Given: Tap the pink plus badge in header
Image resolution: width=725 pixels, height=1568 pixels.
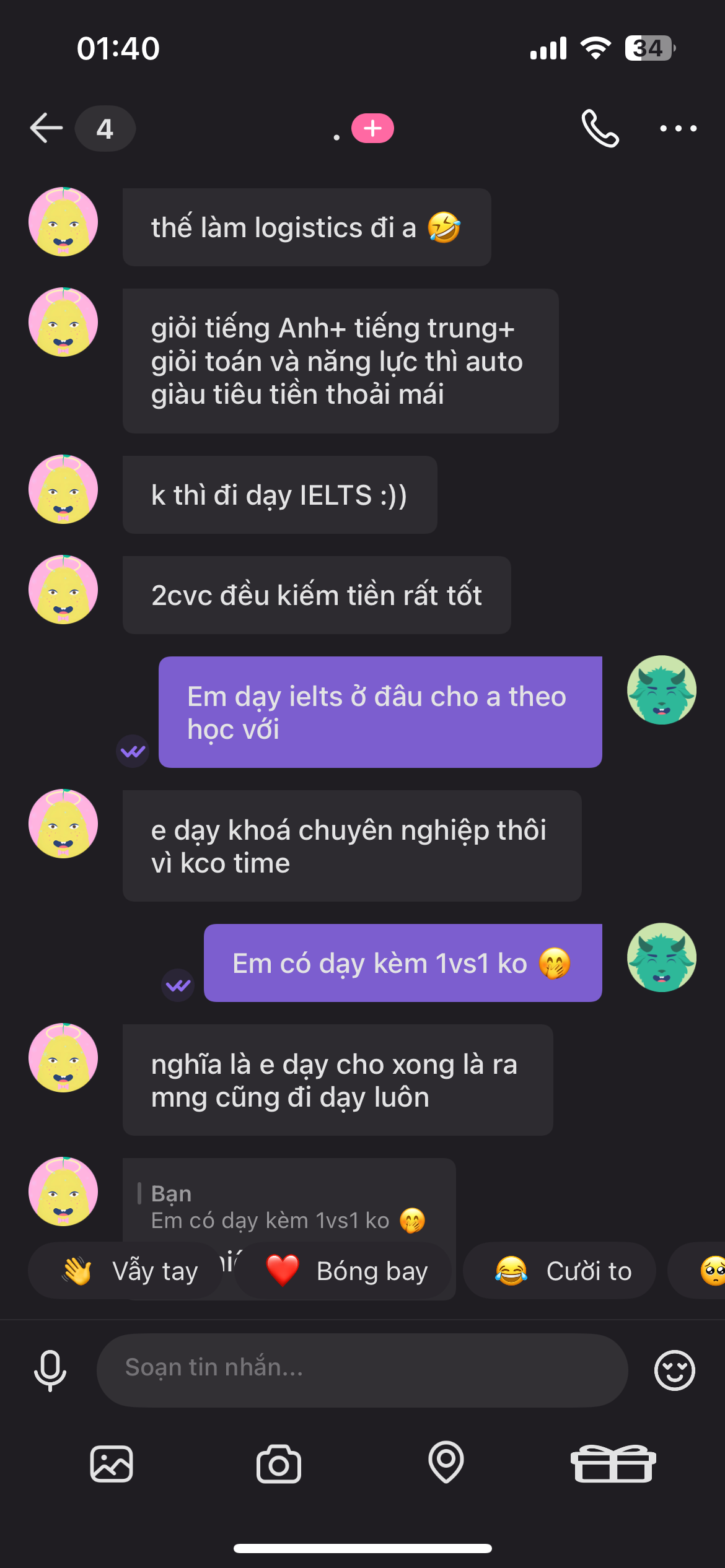Looking at the screenshot, I should [x=372, y=128].
